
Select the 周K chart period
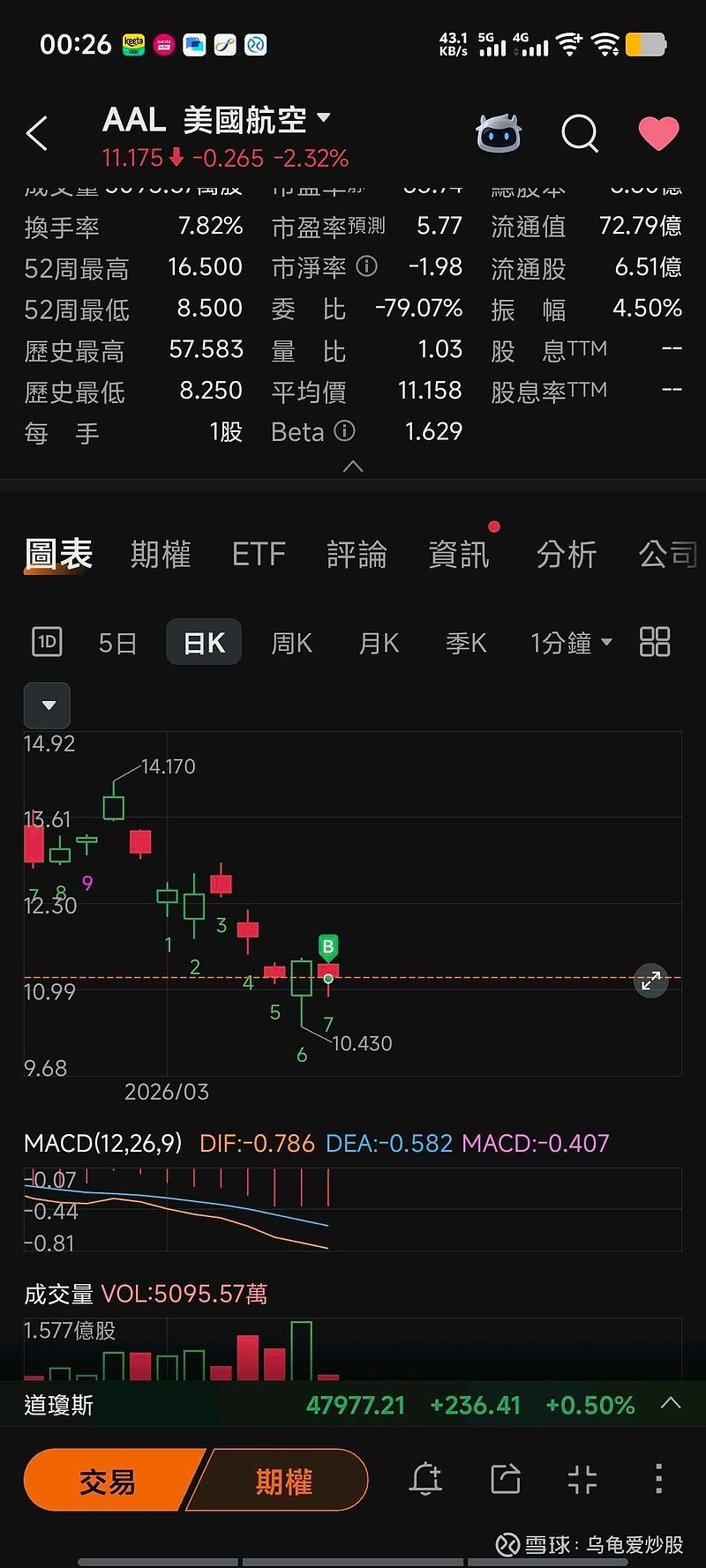291,643
